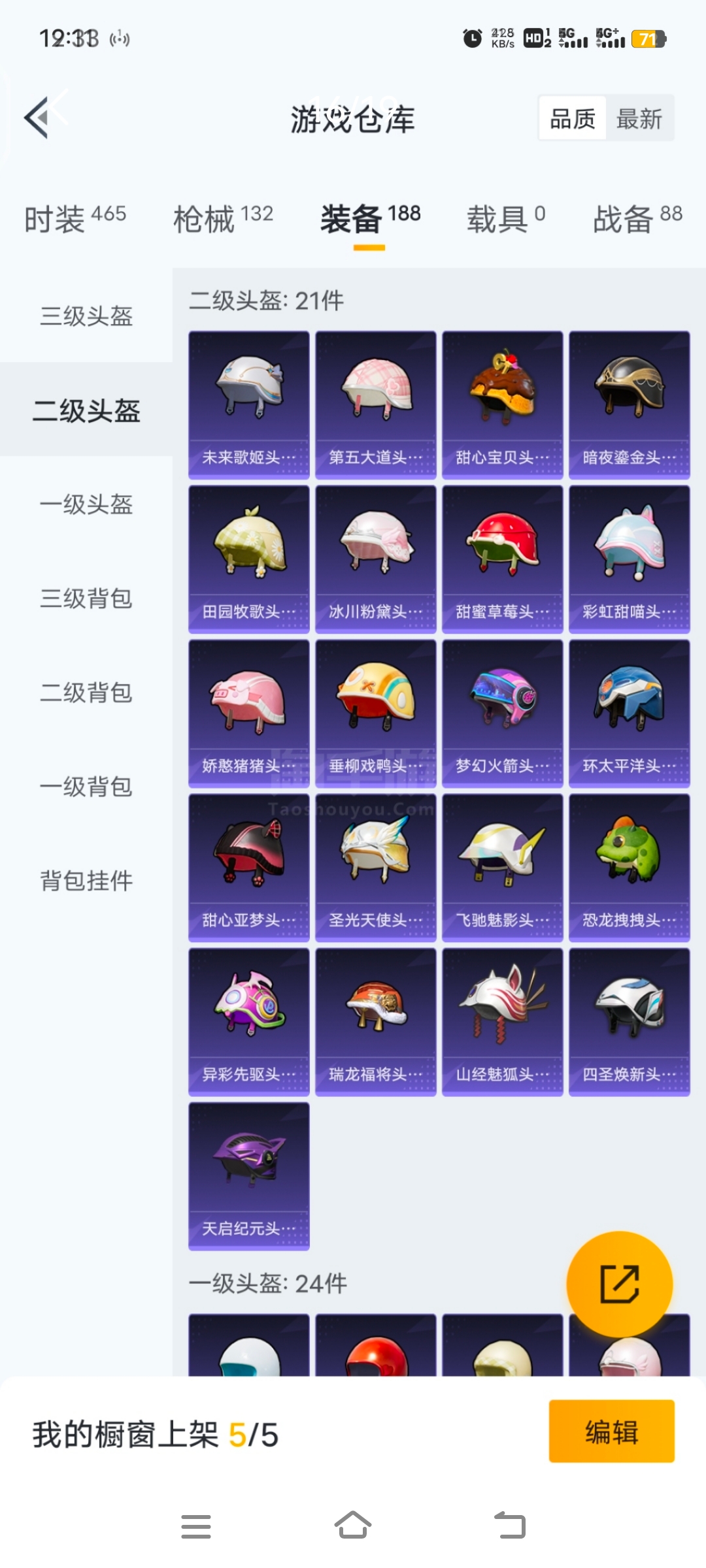This screenshot has width=706, height=1568.
Task: Switch to the 时装 tab
Action: pos(75,218)
